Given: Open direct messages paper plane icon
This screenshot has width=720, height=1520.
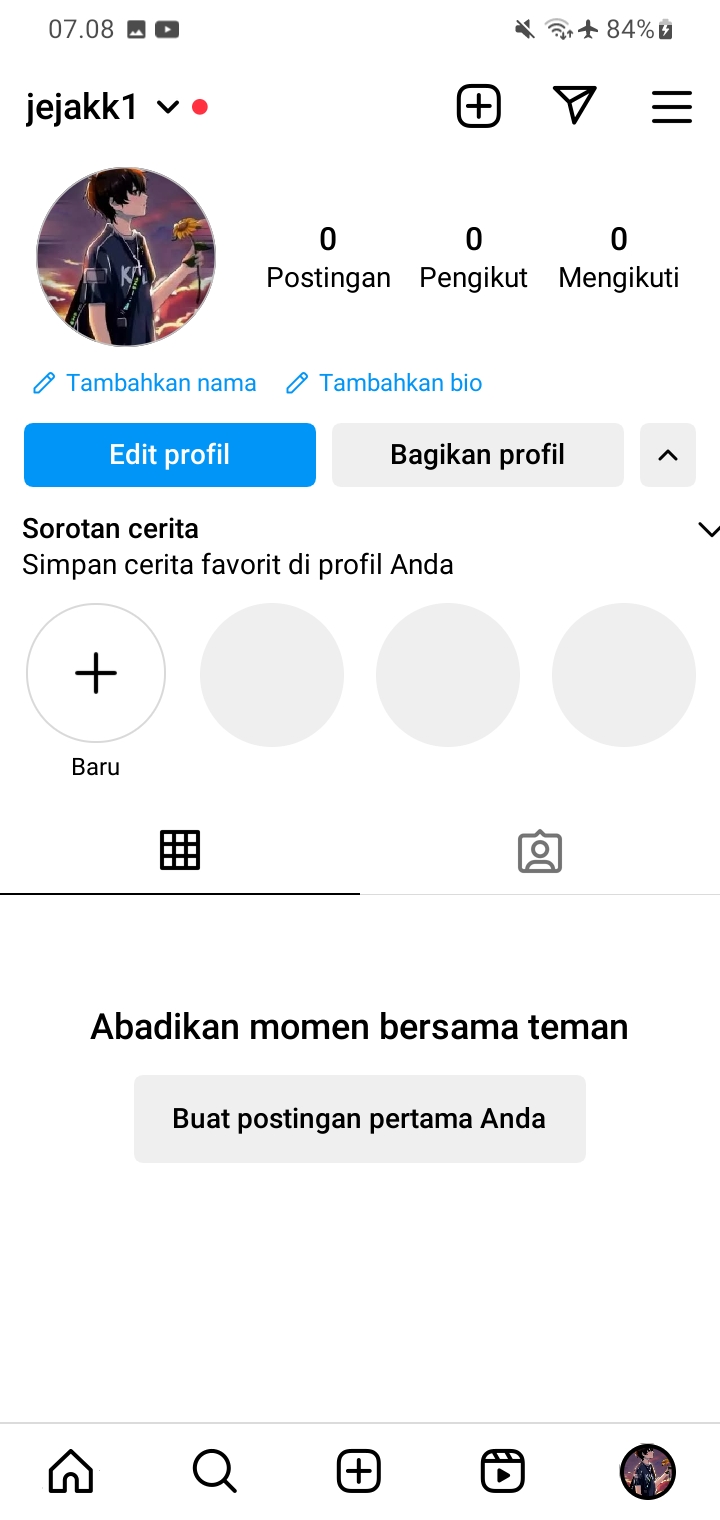Looking at the screenshot, I should [x=575, y=106].
